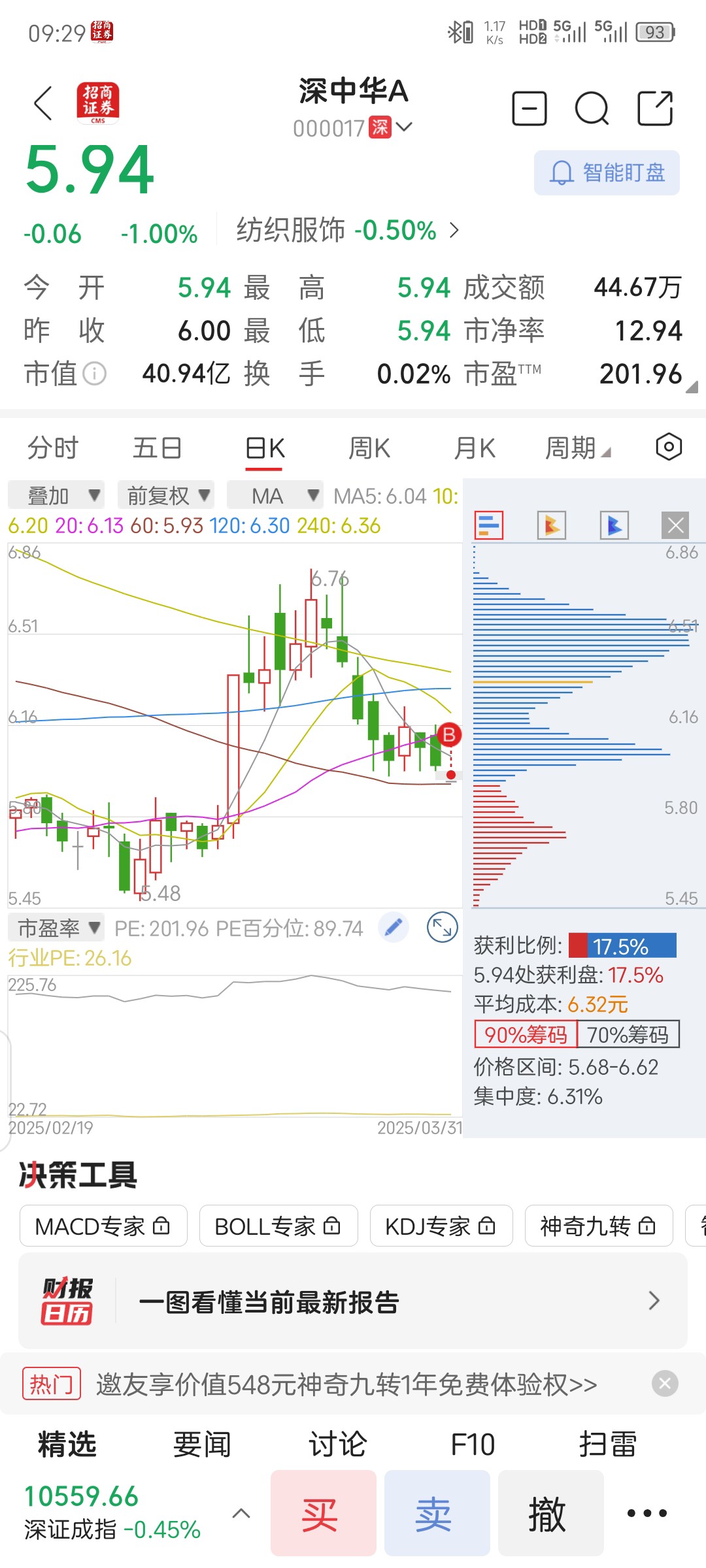
Task: Close the chip distribution panel
Action: tap(676, 525)
